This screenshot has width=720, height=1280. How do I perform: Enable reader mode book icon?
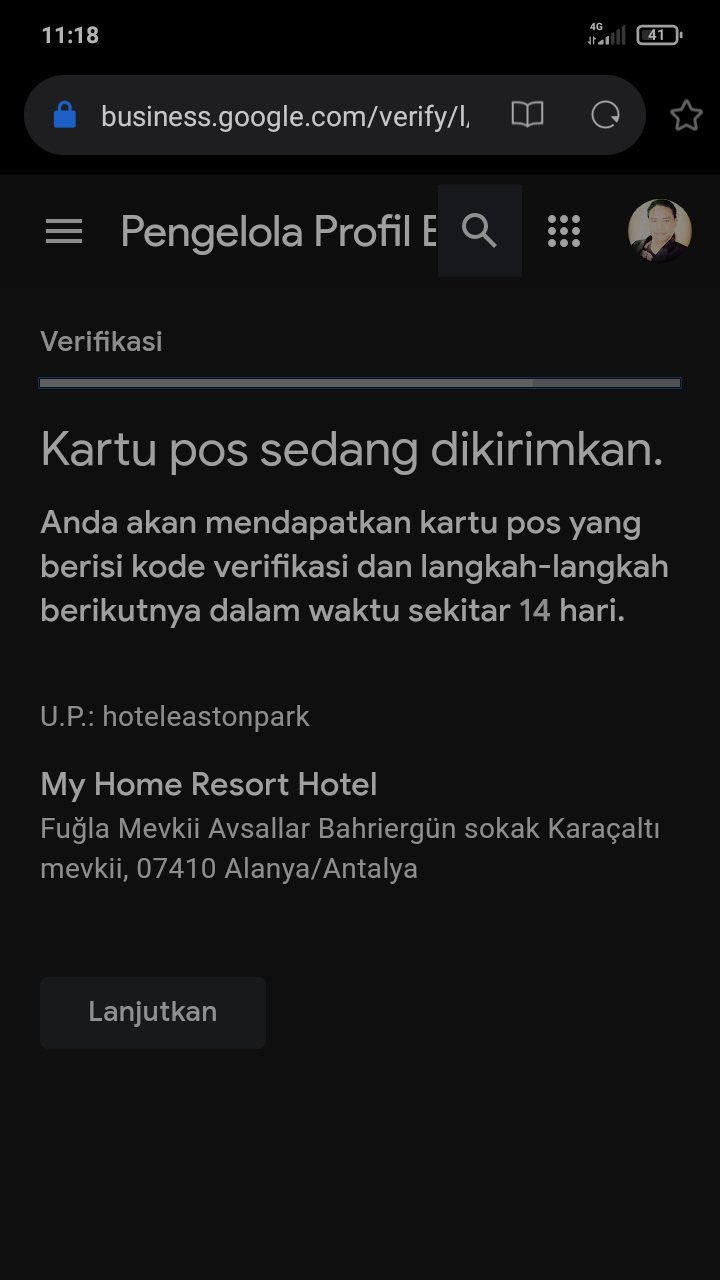(x=527, y=115)
